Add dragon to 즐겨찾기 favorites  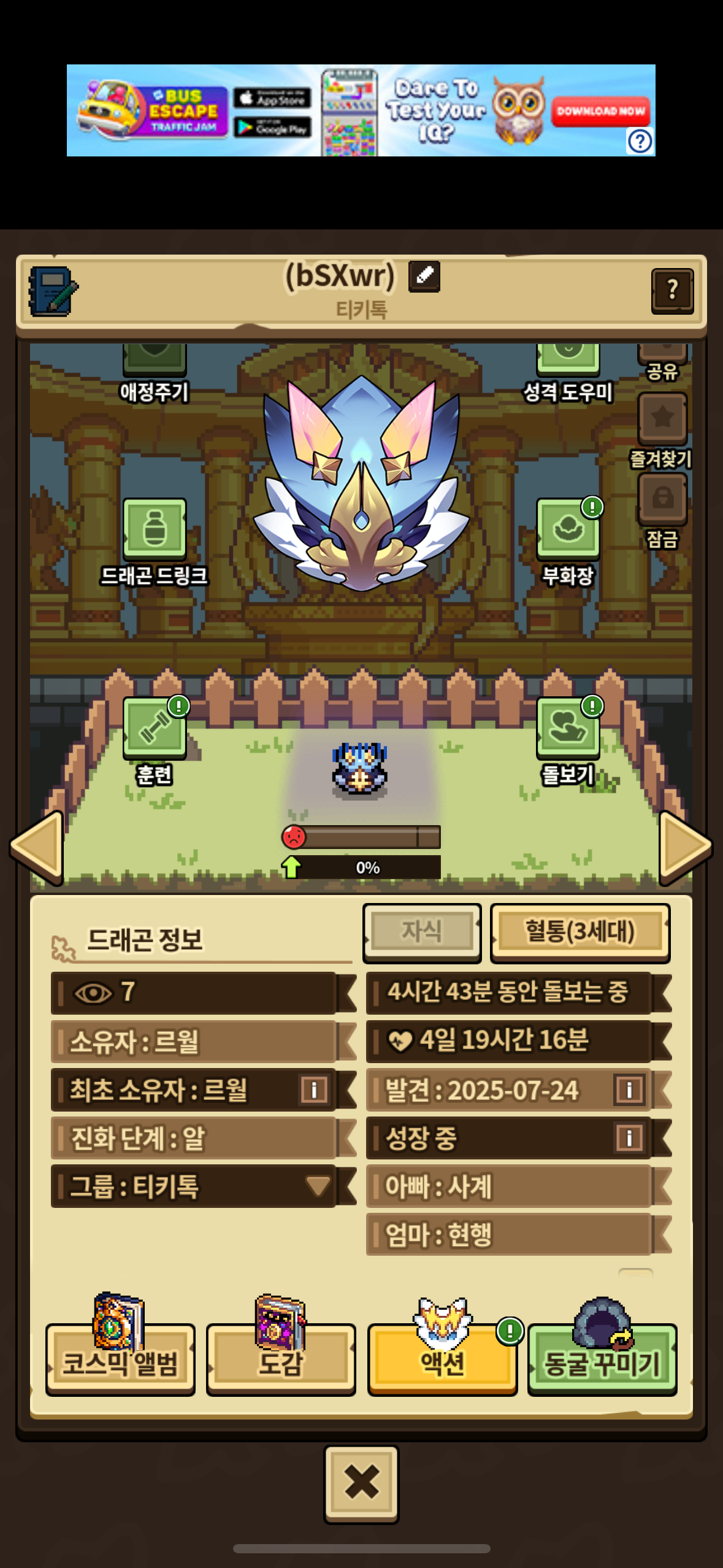[x=662, y=418]
